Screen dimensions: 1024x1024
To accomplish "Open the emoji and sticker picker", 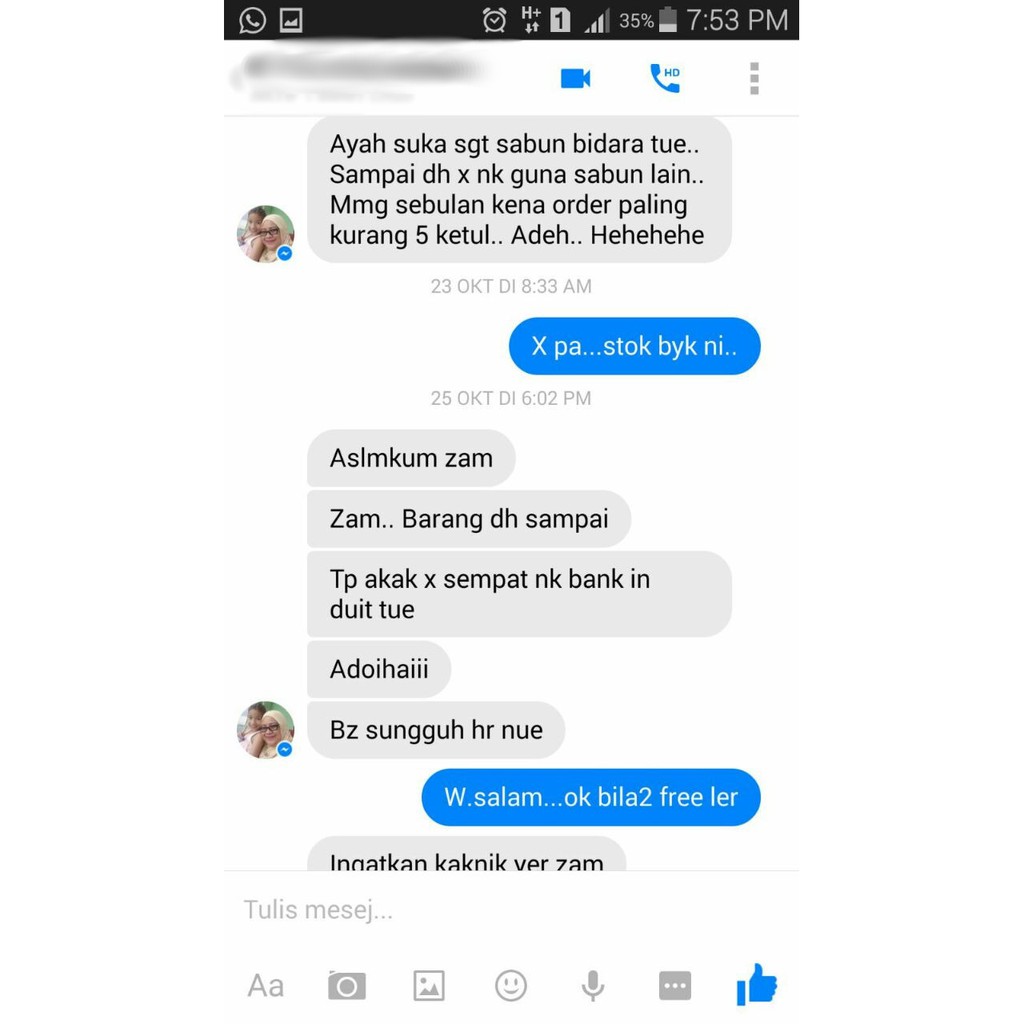I will click(511, 985).
